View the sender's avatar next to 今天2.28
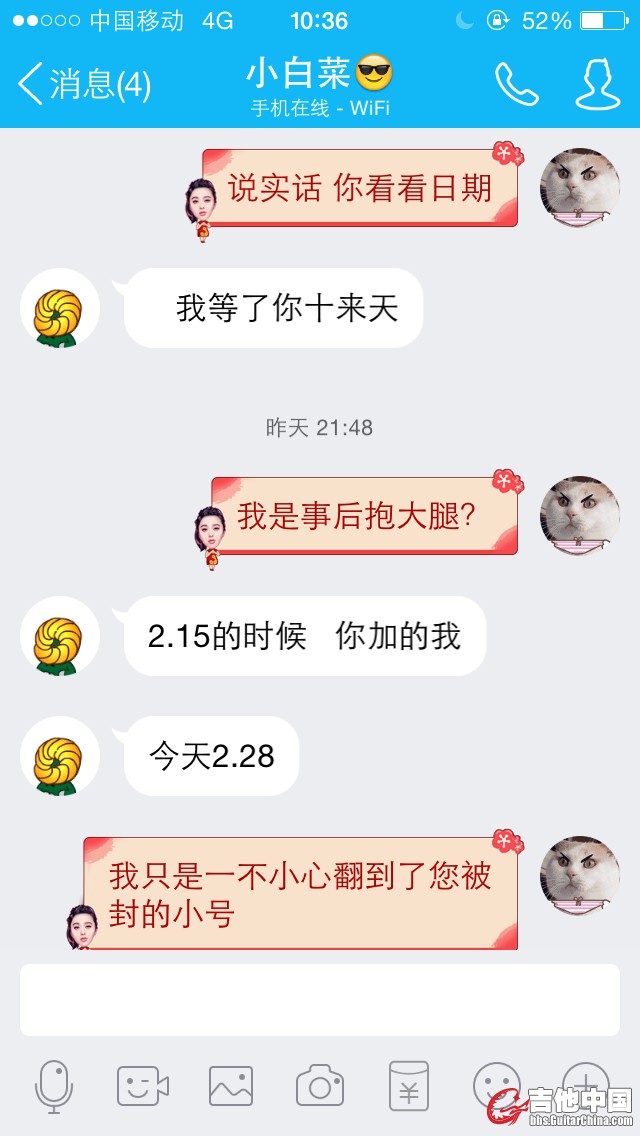The height and width of the screenshot is (1136, 640). click(x=60, y=756)
